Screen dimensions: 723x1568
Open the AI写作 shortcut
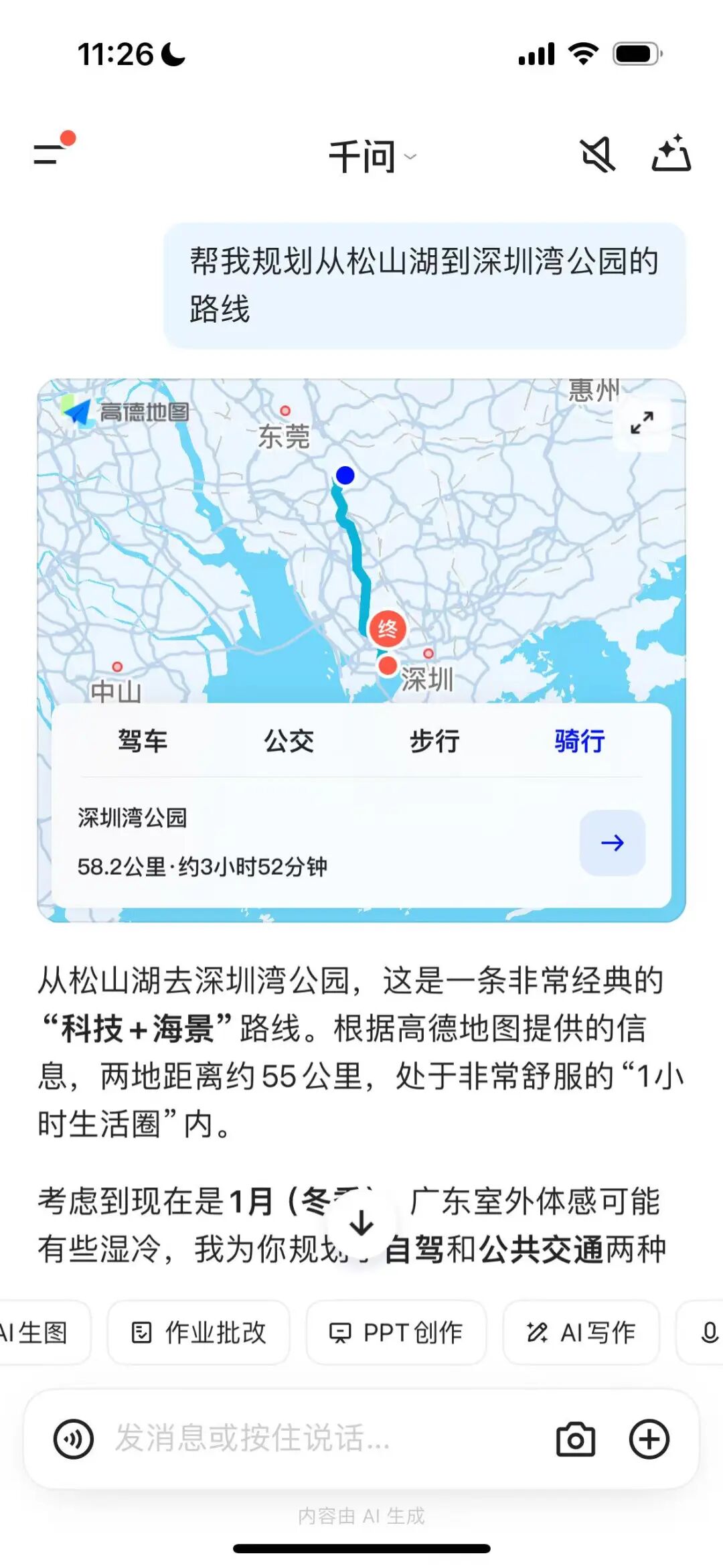coord(581,1332)
